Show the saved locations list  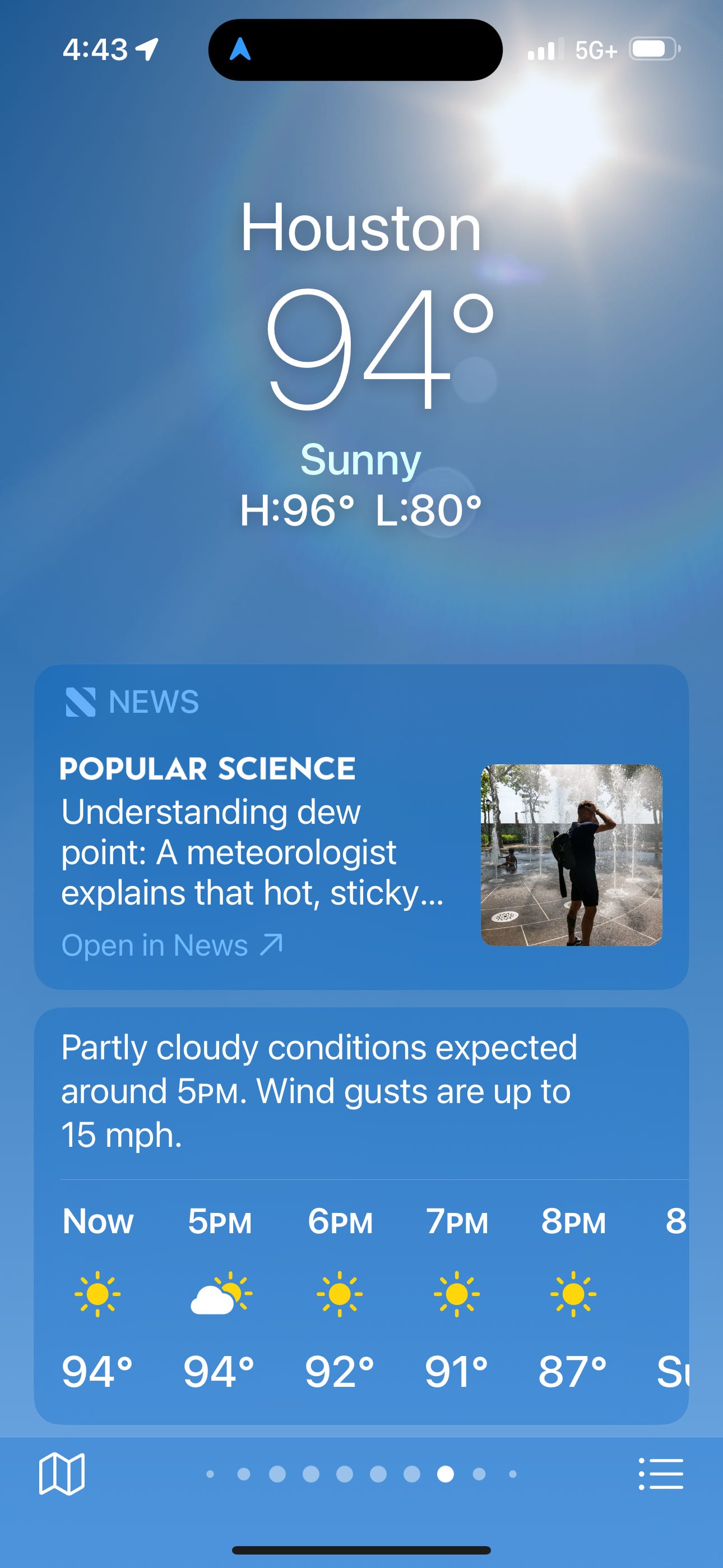(661, 1474)
